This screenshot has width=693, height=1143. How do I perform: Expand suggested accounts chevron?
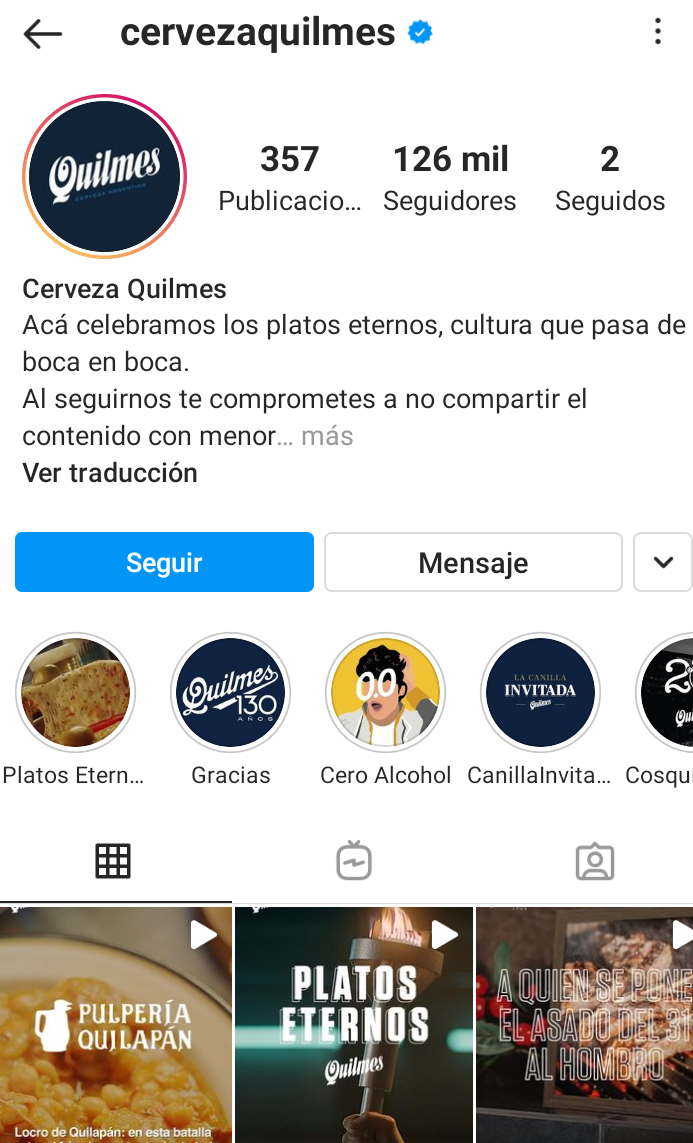pyautogui.click(x=662, y=562)
